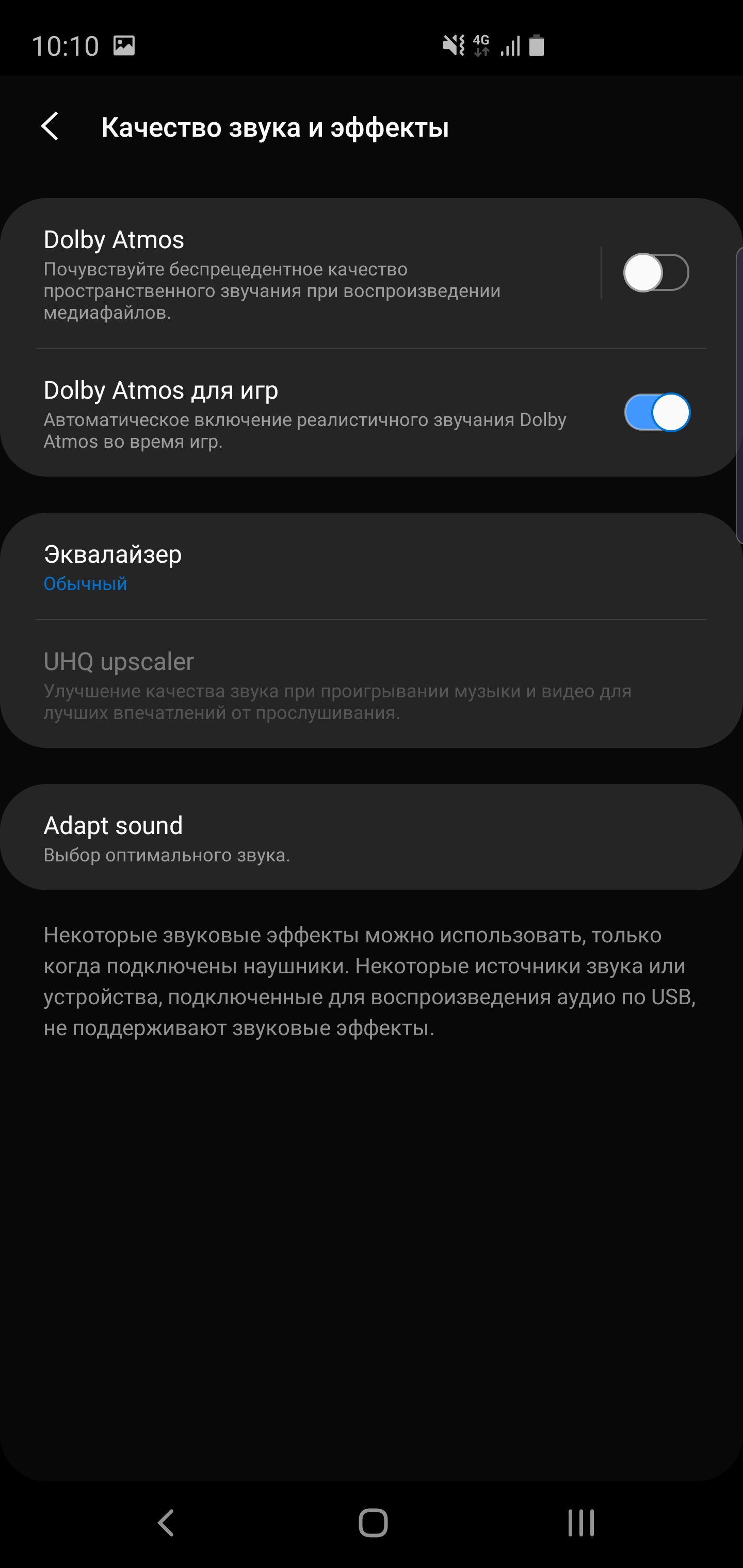This screenshot has height=1568, width=743.
Task: Enable the Dolby Atmos switch
Action: (656, 273)
